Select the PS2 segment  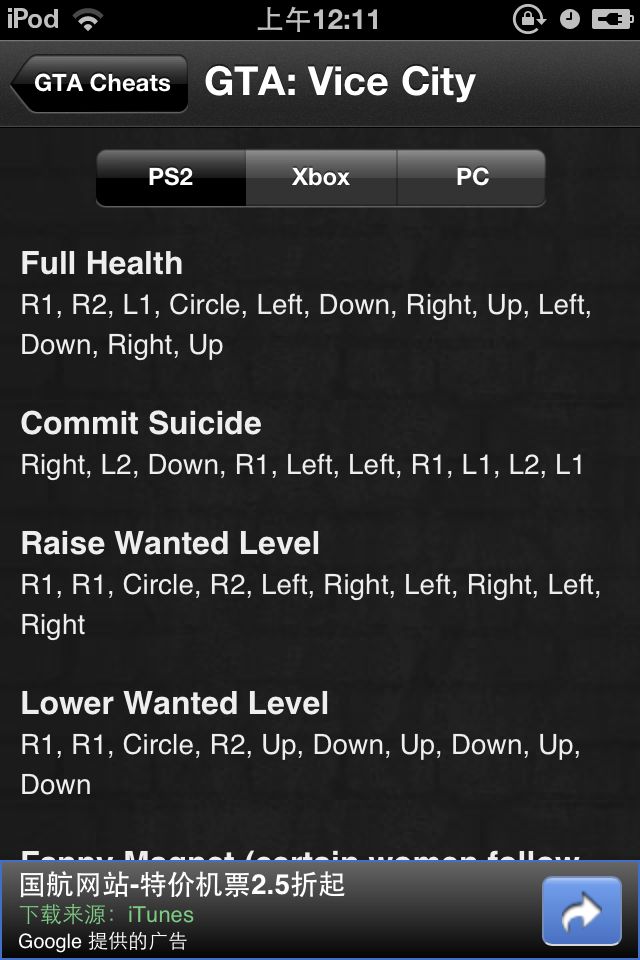click(x=171, y=178)
